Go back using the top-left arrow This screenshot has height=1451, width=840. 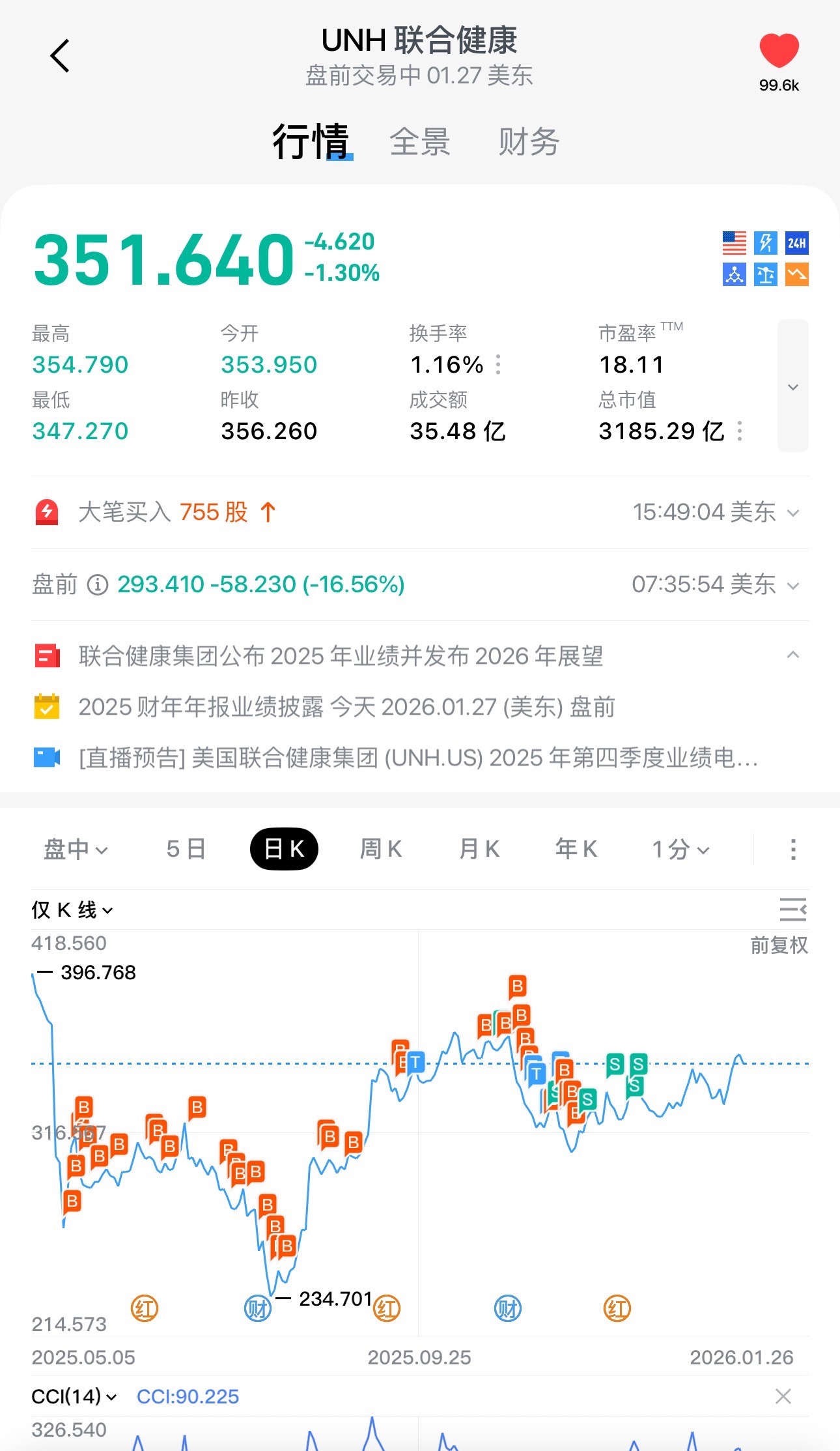pyautogui.click(x=60, y=56)
